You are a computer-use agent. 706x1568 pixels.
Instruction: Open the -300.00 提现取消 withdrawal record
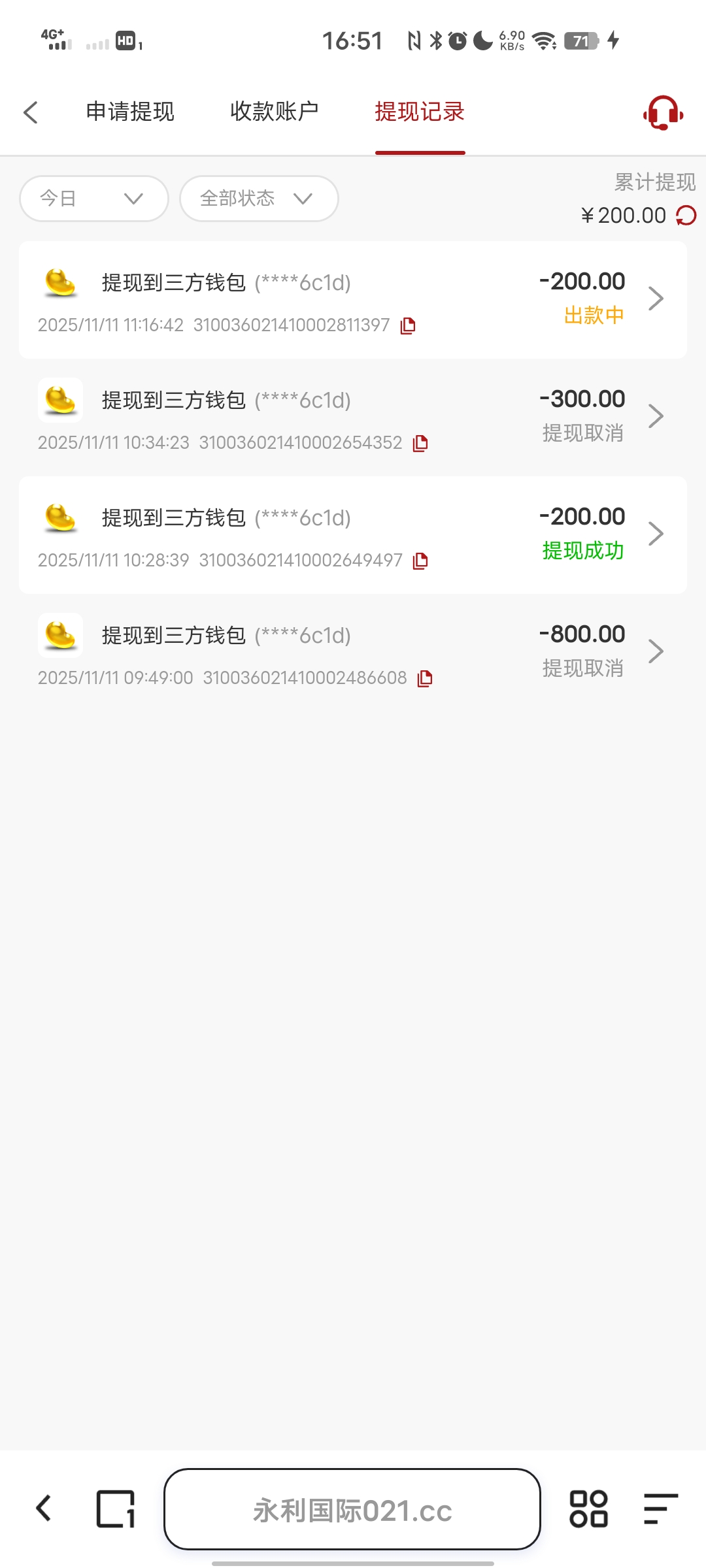point(353,417)
